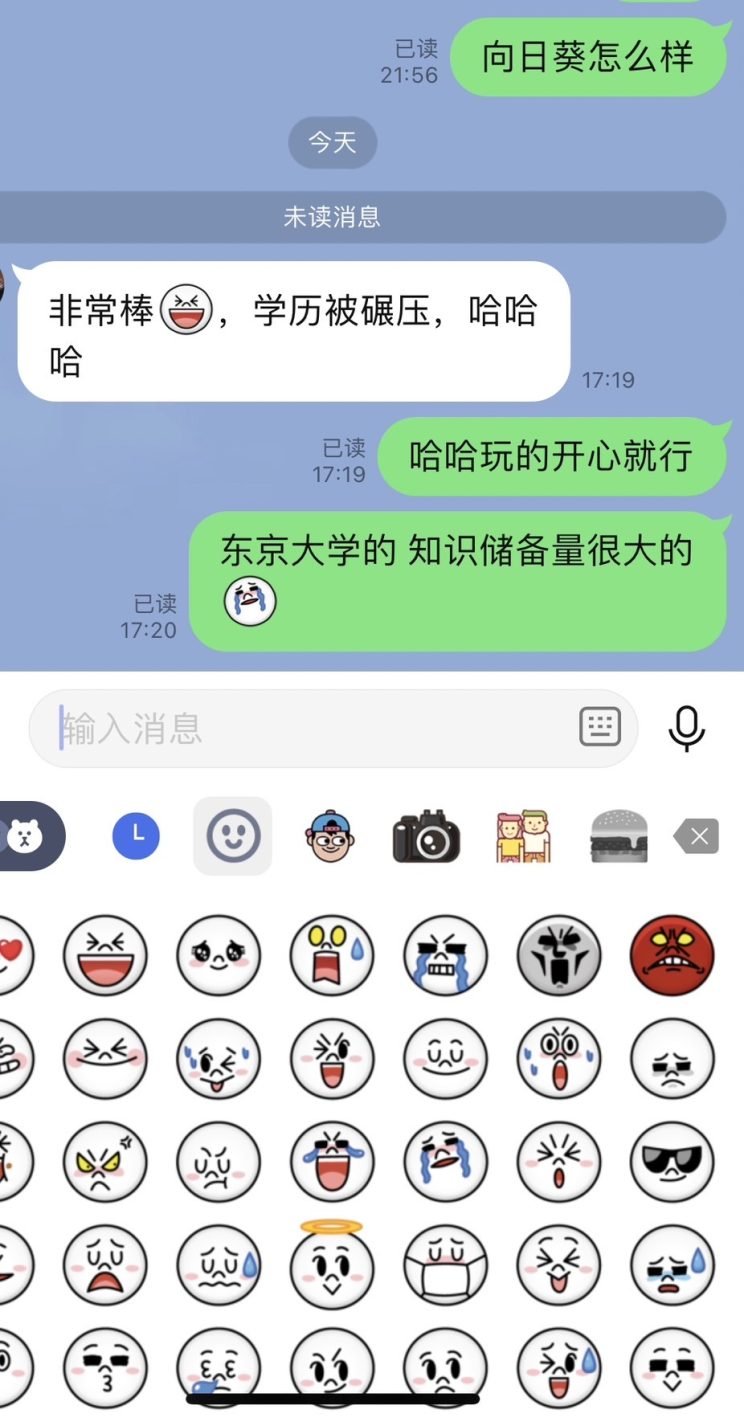744x1422 pixels.
Task: Insert the halo angel face emoji
Action: click(332, 1264)
